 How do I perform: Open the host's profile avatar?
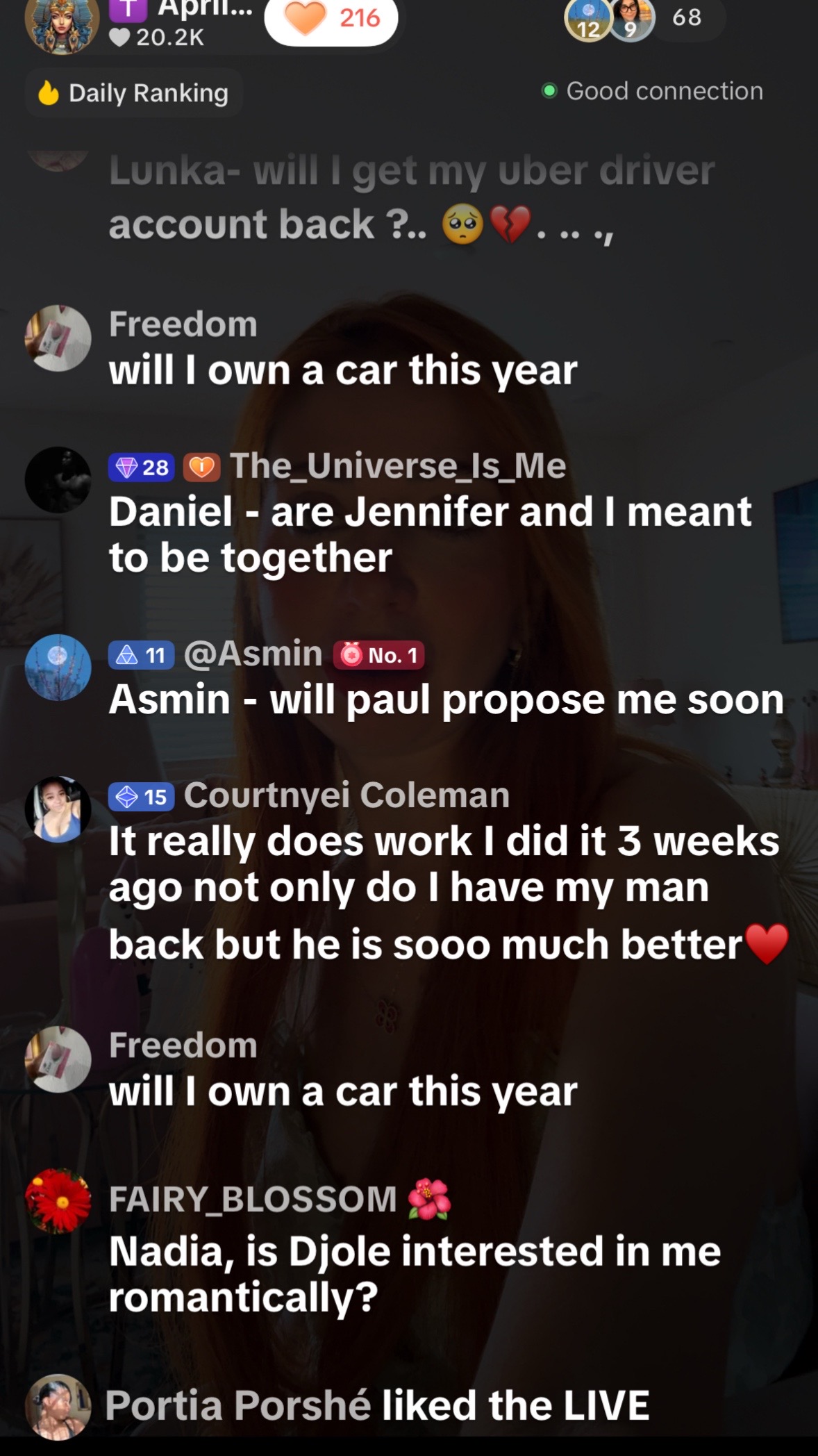click(61, 21)
